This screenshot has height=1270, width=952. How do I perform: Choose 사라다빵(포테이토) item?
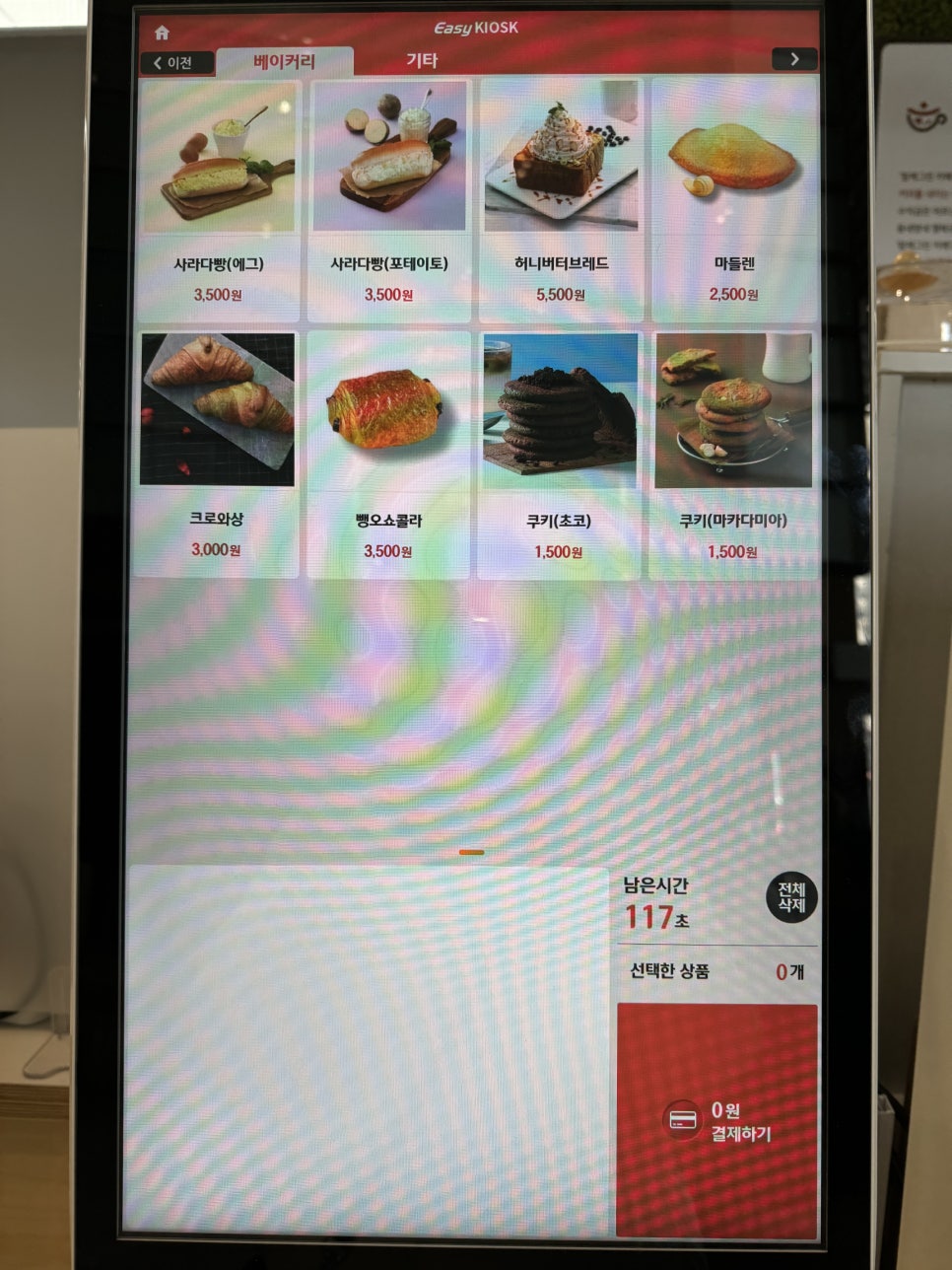click(389, 197)
